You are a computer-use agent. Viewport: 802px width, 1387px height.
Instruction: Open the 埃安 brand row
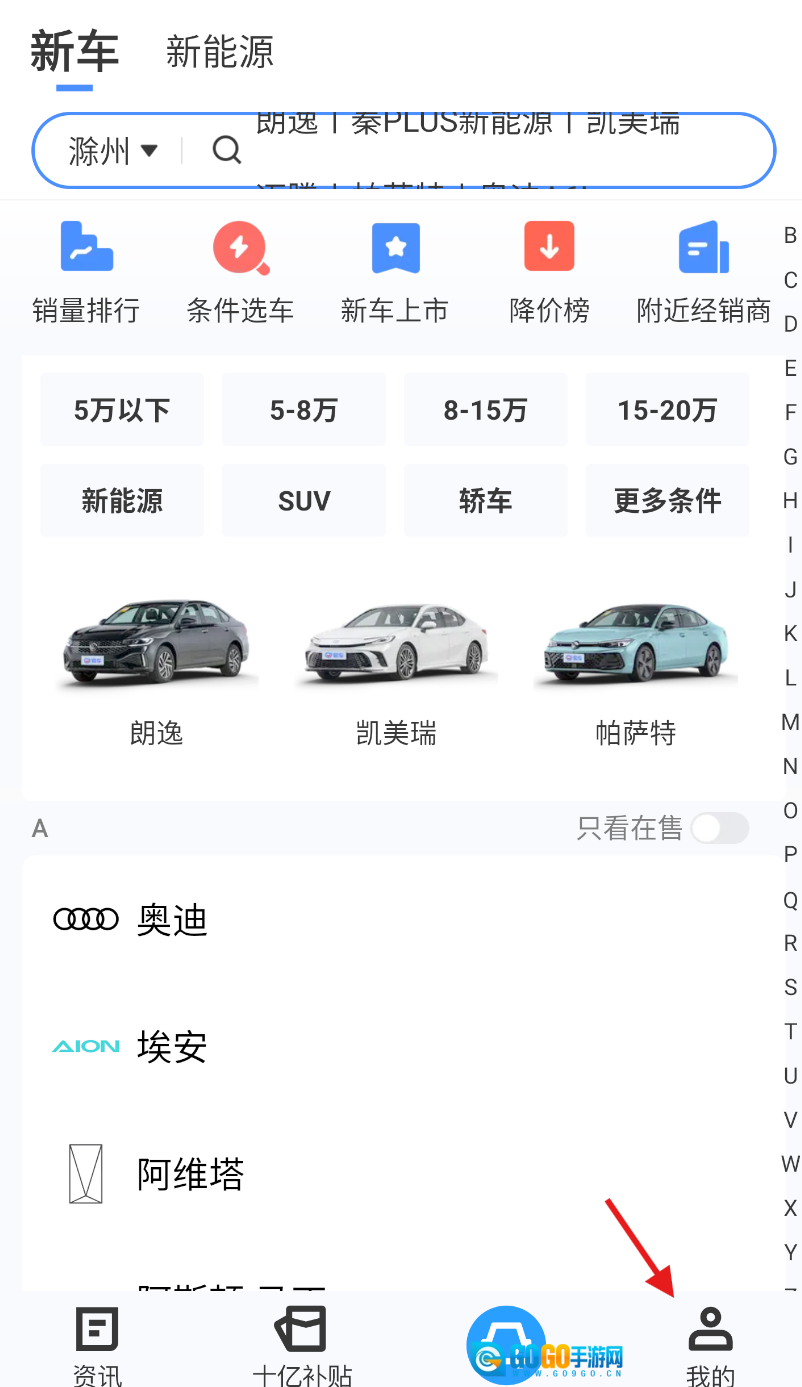tap(400, 1047)
